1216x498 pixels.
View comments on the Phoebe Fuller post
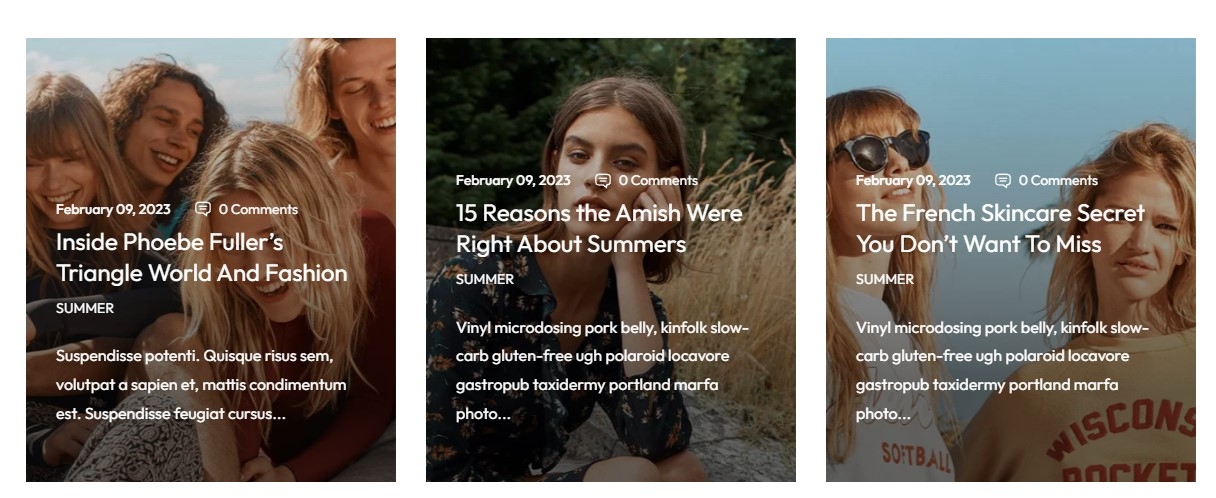tap(257, 209)
